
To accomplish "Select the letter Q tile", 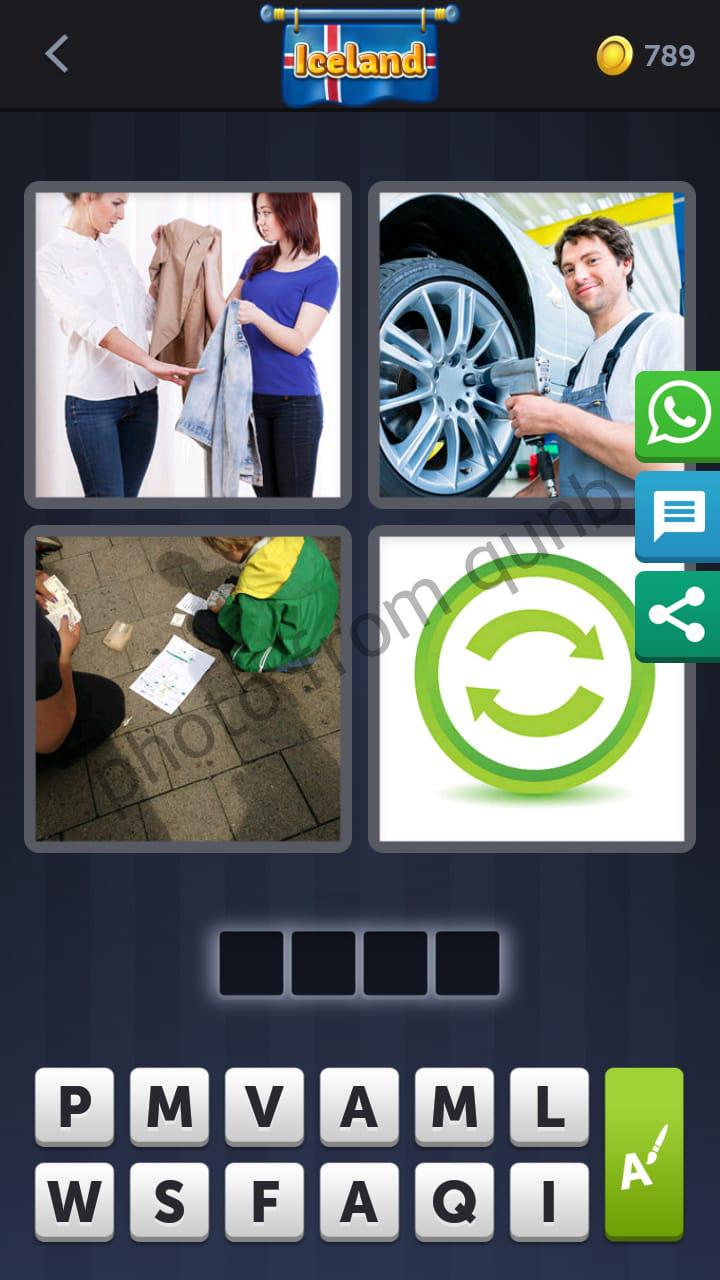I will [x=454, y=1201].
